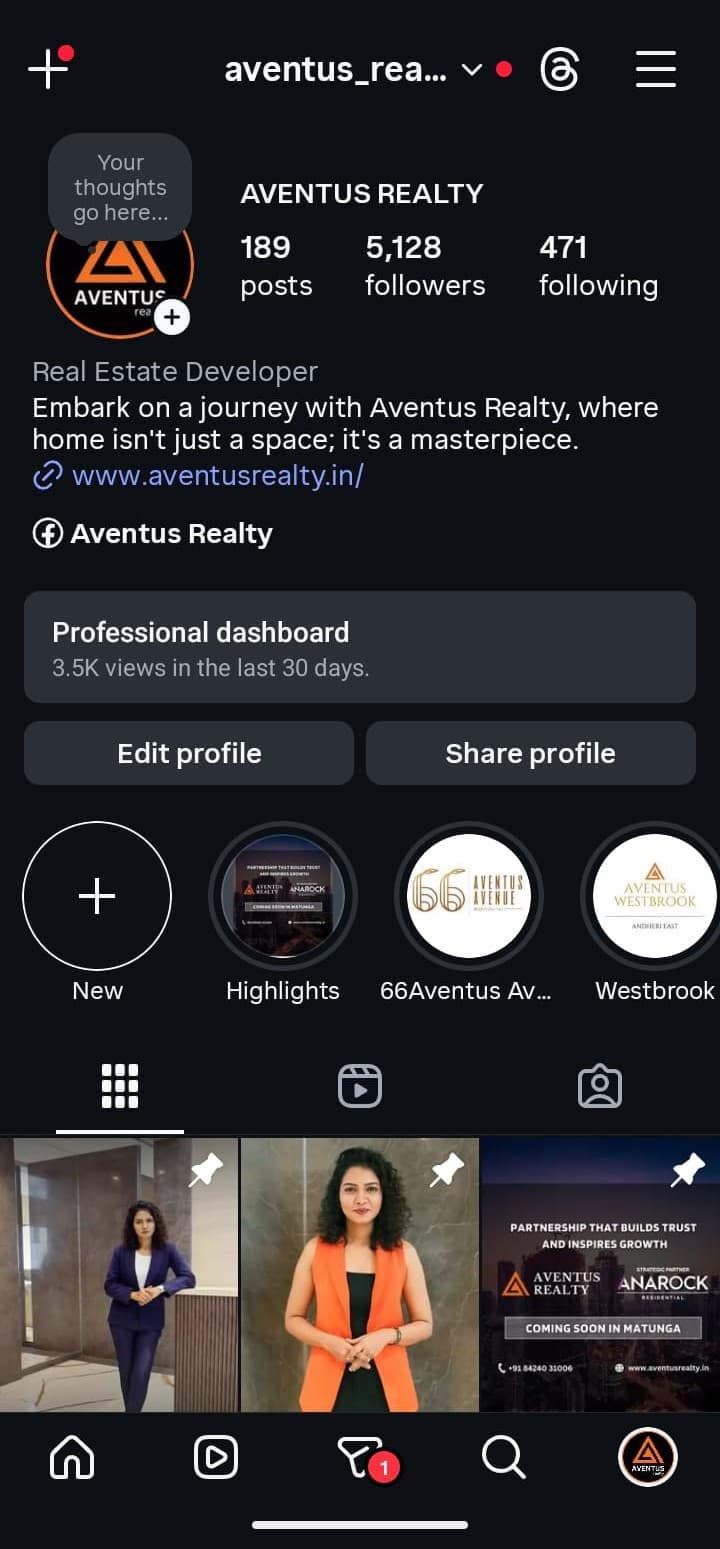Create a New story highlight
The height and width of the screenshot is (1549, 720).
click(x=97, y=897)
